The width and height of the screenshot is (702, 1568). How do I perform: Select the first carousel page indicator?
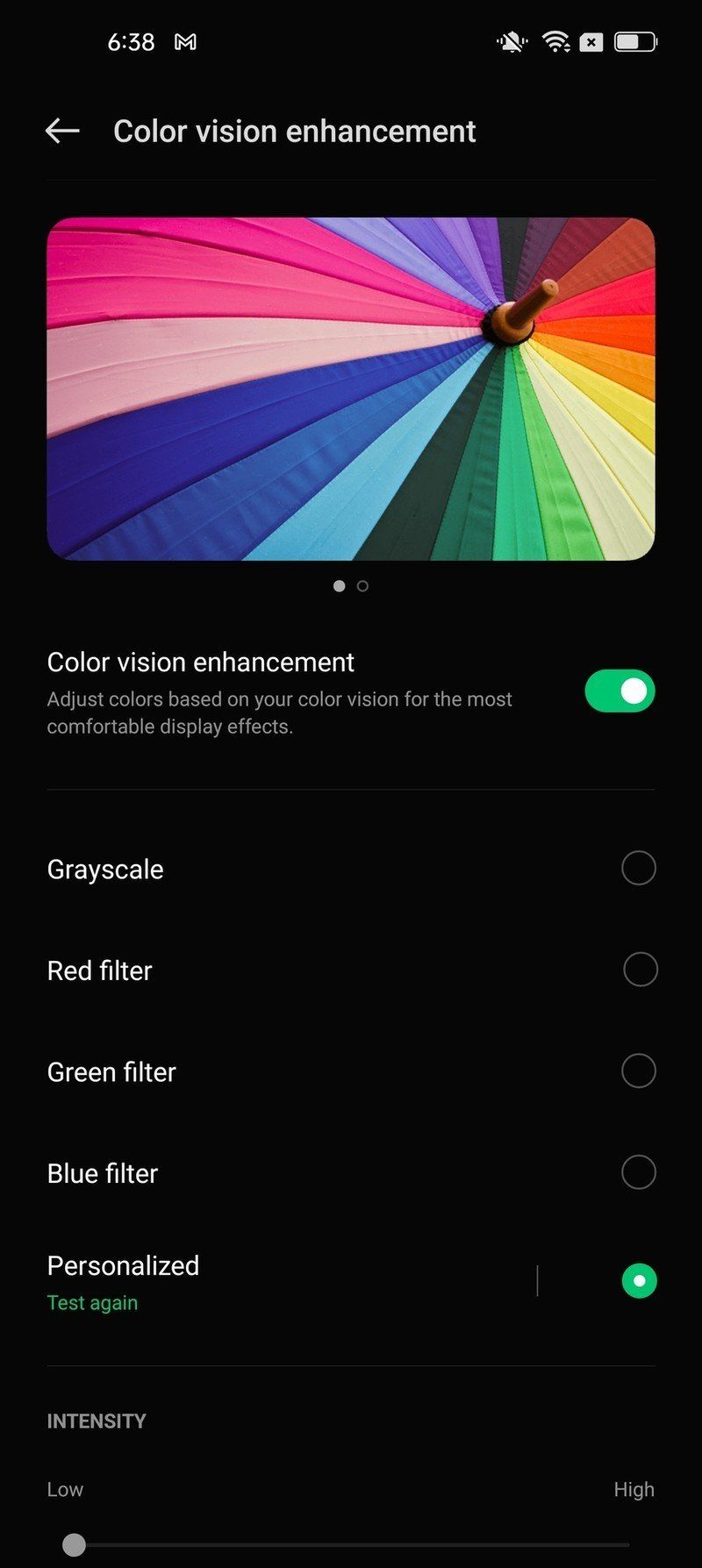tap(340, 585)
